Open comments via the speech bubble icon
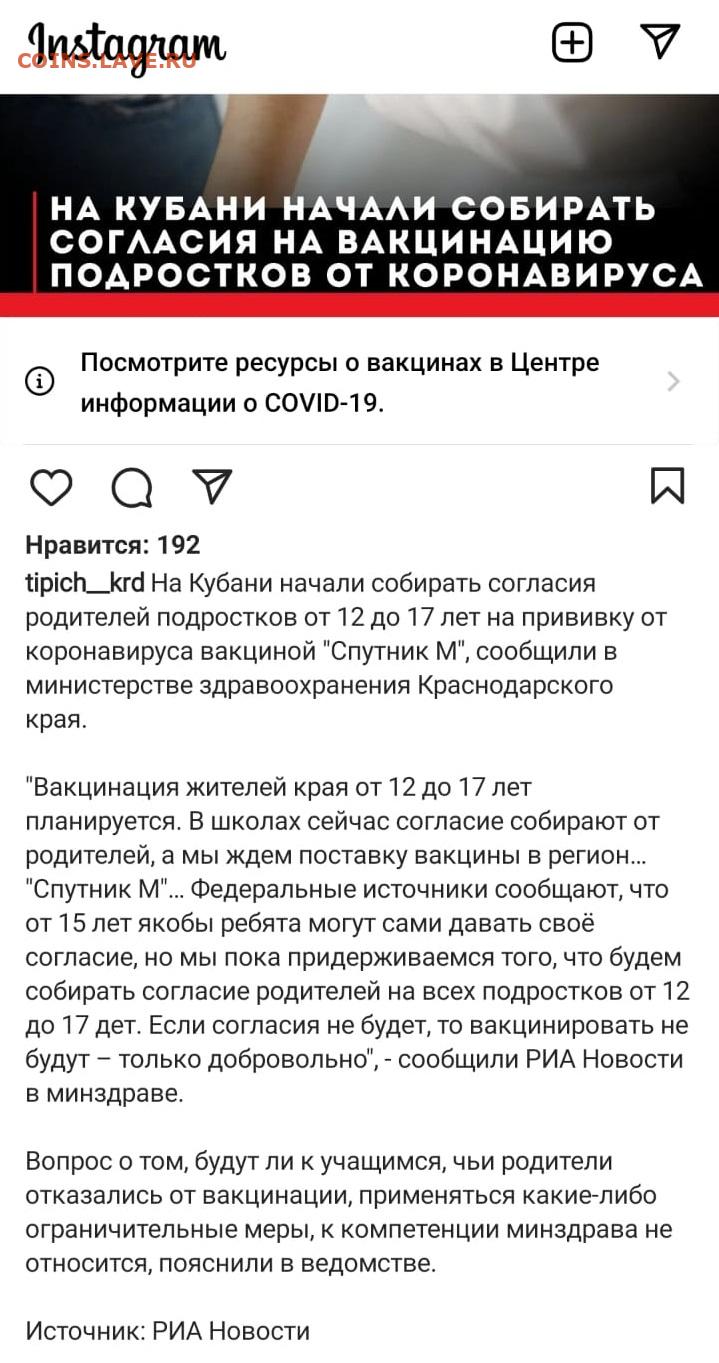The height and width of the screenshot is (1363, 719). 132,487
